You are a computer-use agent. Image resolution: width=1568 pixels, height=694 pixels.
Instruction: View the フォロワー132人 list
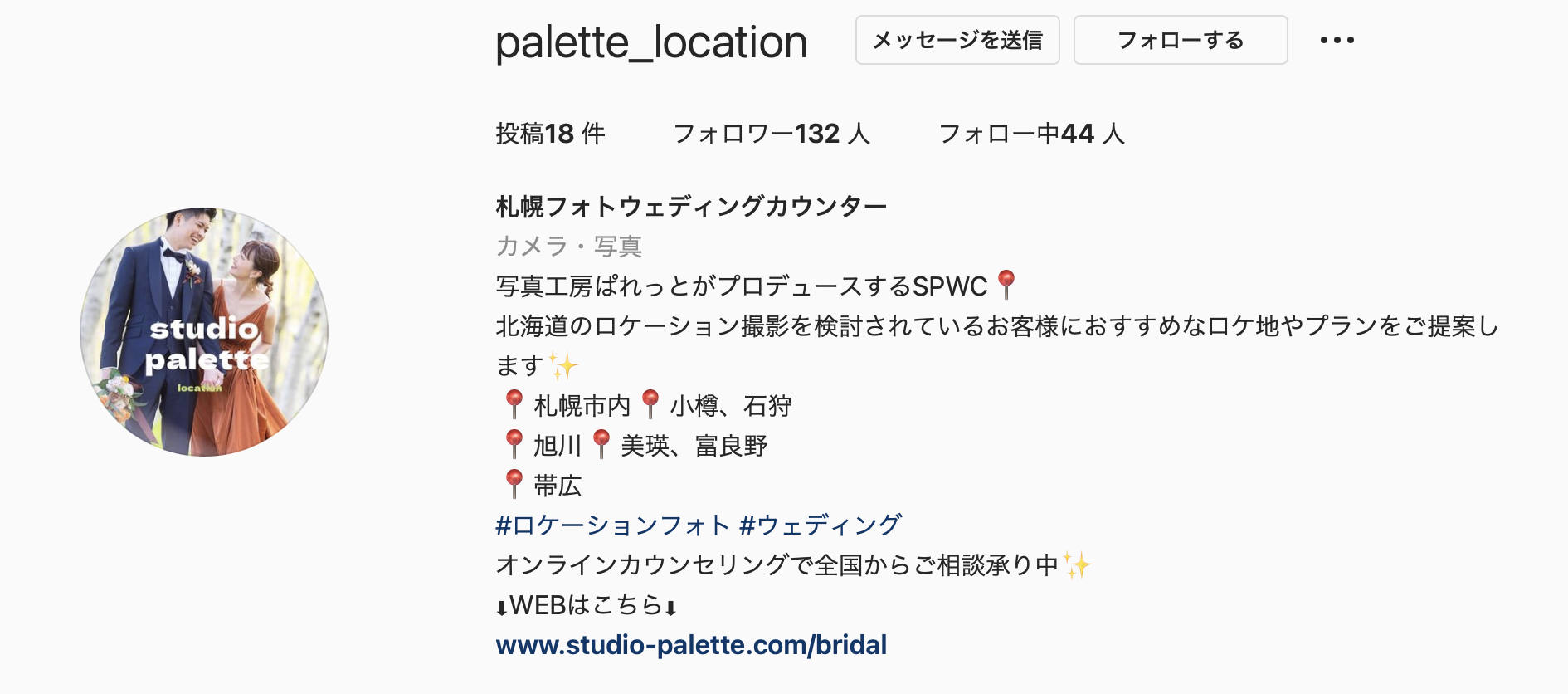pyautogui.click(x=771, y=134)
